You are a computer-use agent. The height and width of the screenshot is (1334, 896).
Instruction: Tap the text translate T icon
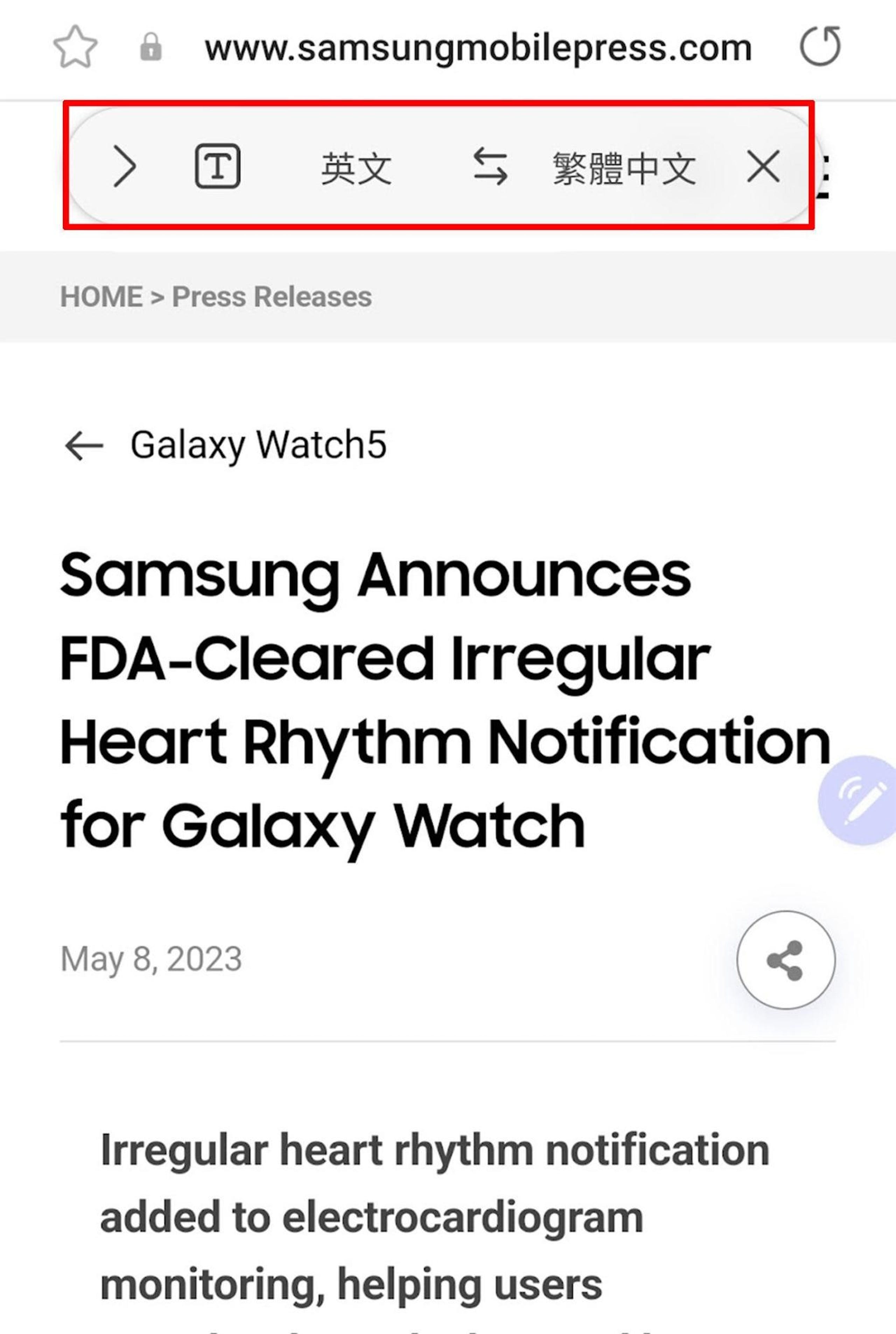(x=218, y=166)
